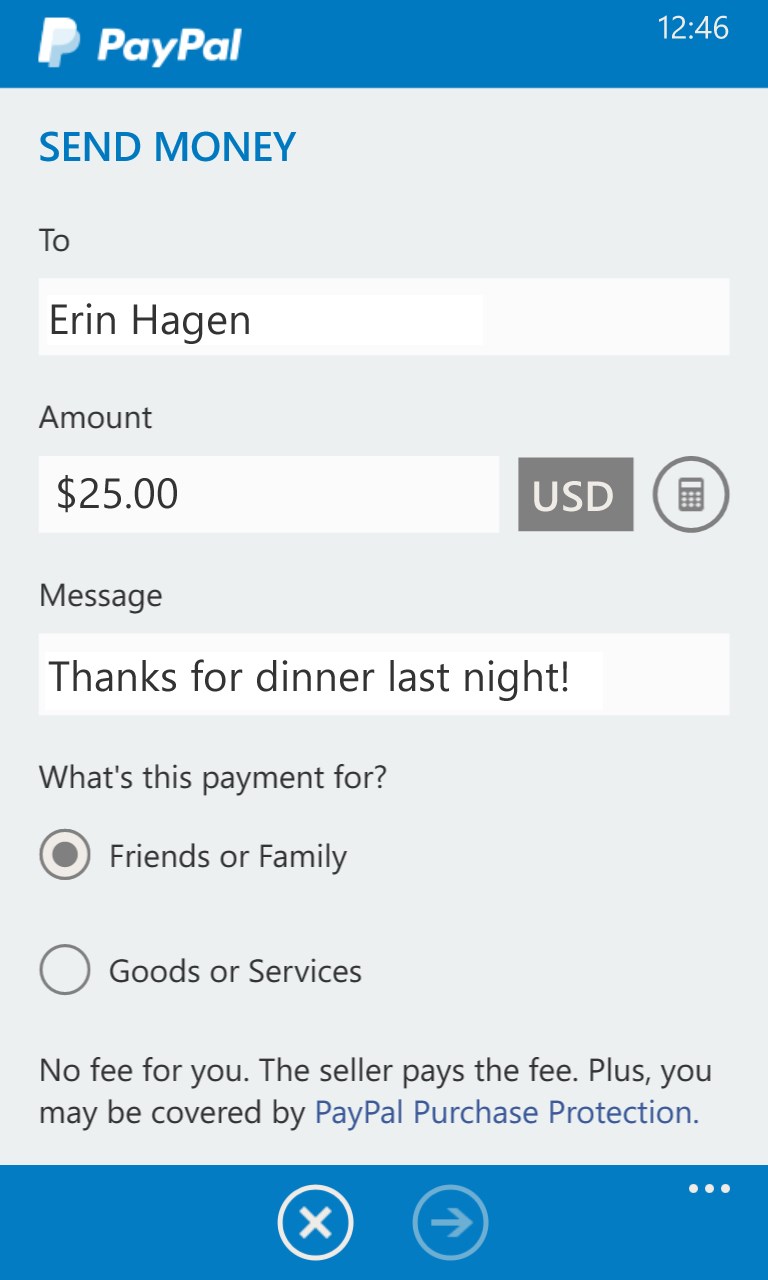
Task: Select the Friends or Family option
Action: 64,855
